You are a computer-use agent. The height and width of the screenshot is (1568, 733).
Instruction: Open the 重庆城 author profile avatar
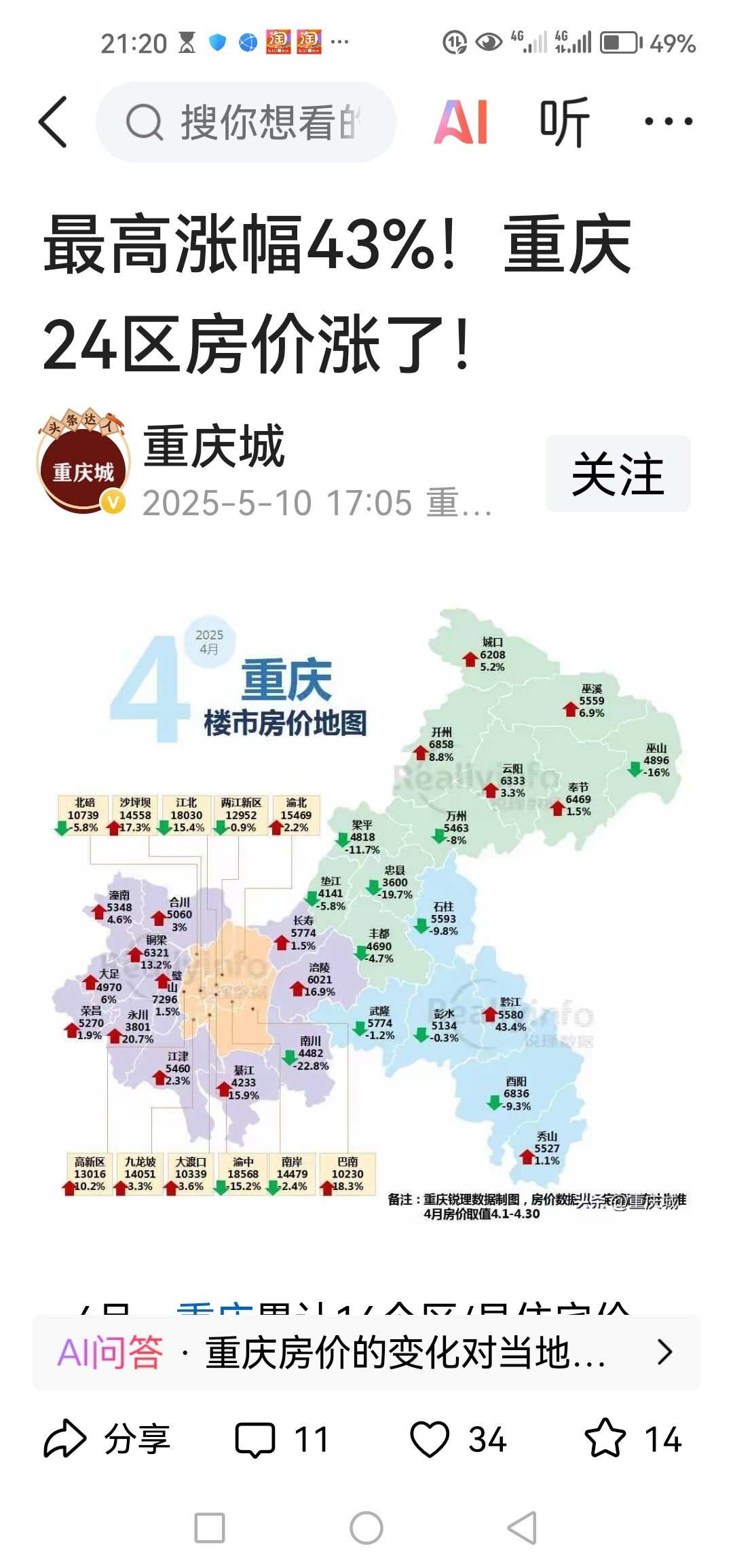(83, 462)
